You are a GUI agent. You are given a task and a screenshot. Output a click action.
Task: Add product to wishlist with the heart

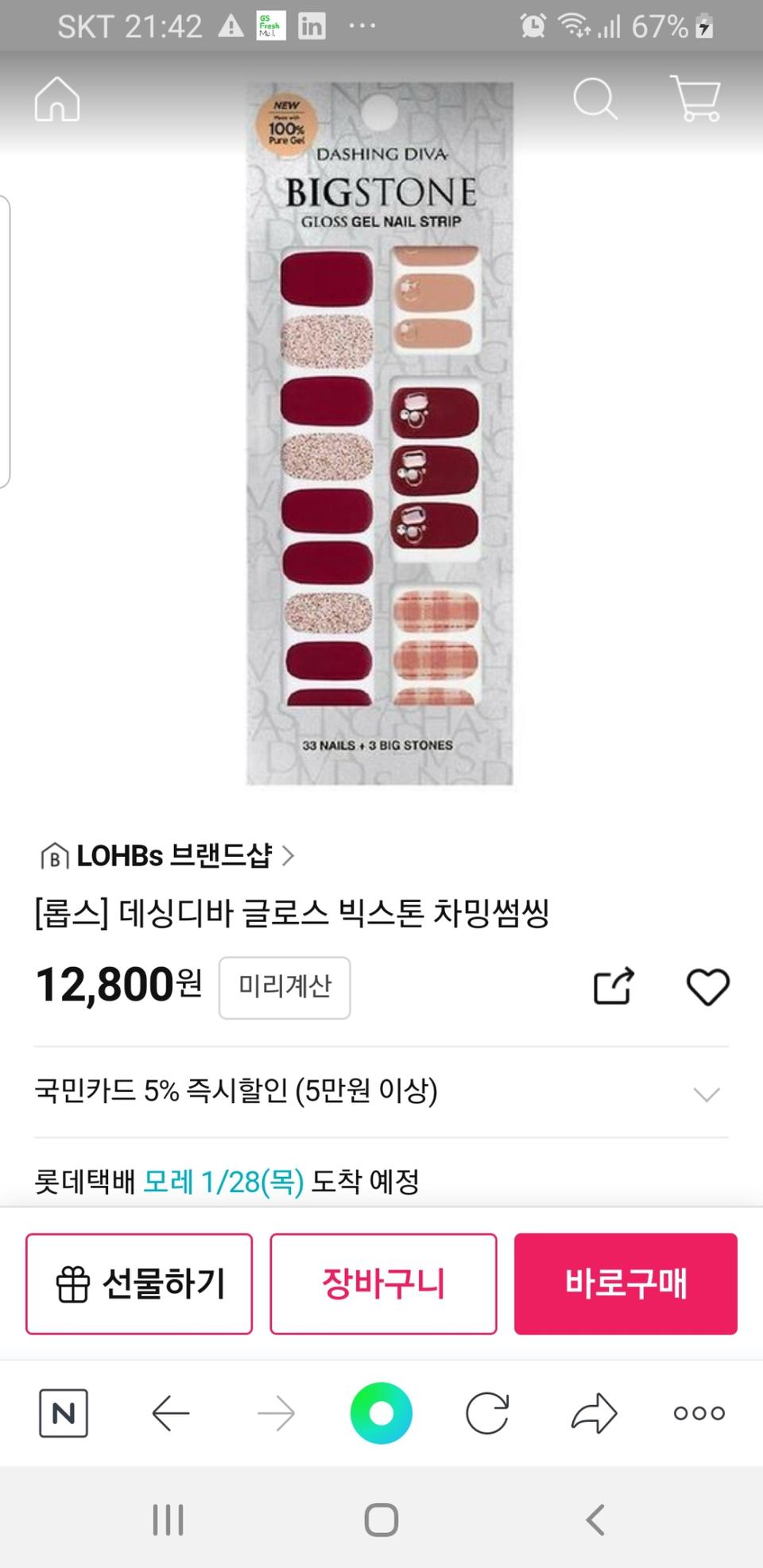(x=707, y=985)
